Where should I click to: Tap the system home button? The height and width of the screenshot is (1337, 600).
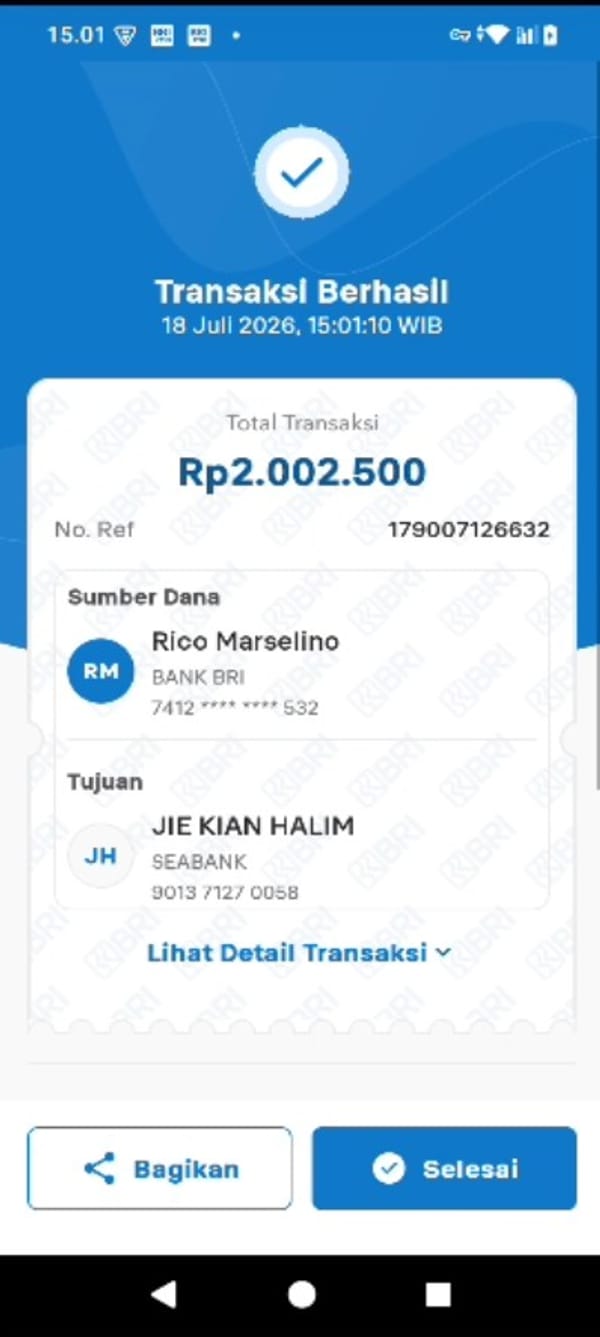tap(301, 1295)
